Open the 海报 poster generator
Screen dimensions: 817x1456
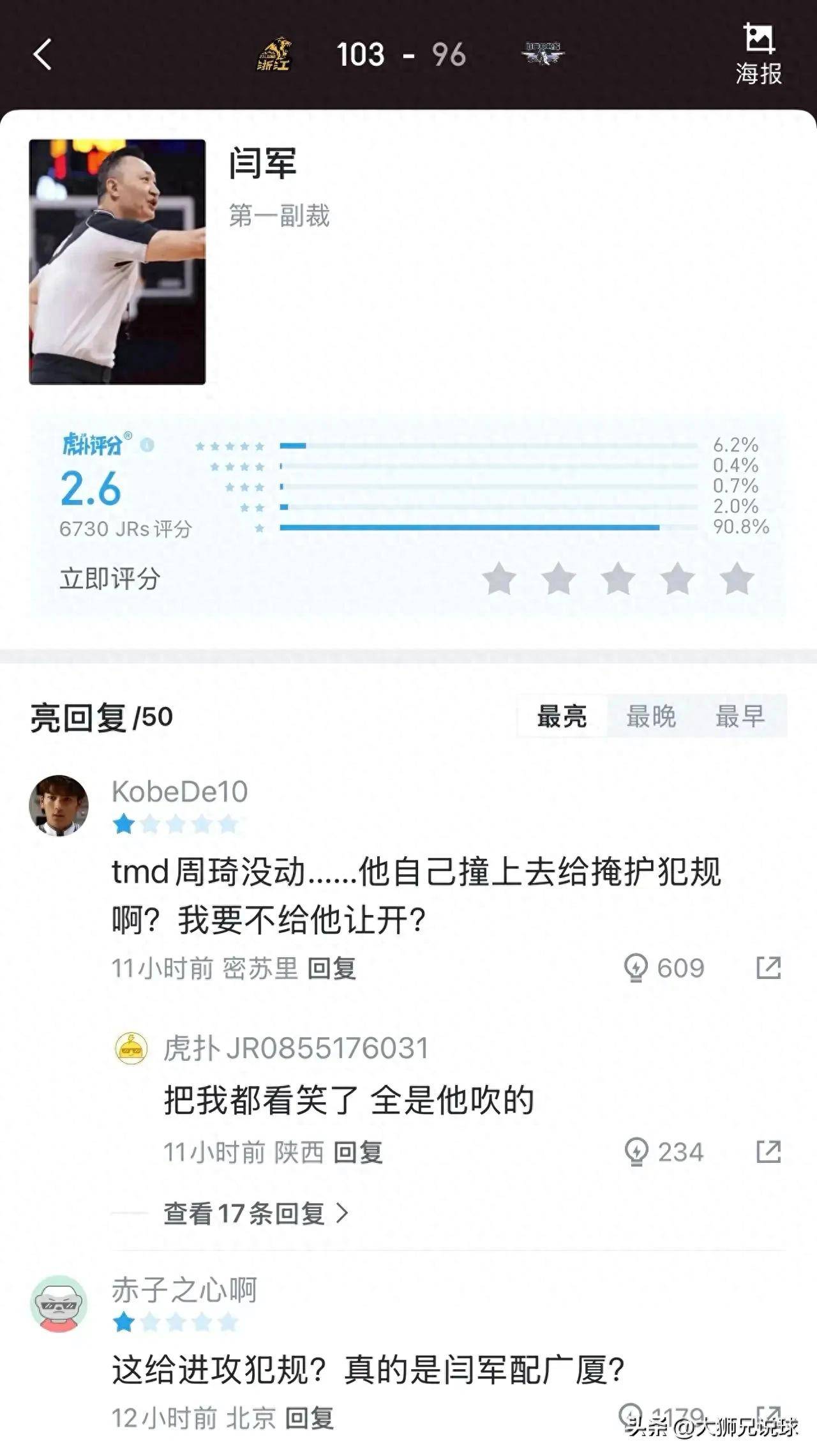coord(758,55)
